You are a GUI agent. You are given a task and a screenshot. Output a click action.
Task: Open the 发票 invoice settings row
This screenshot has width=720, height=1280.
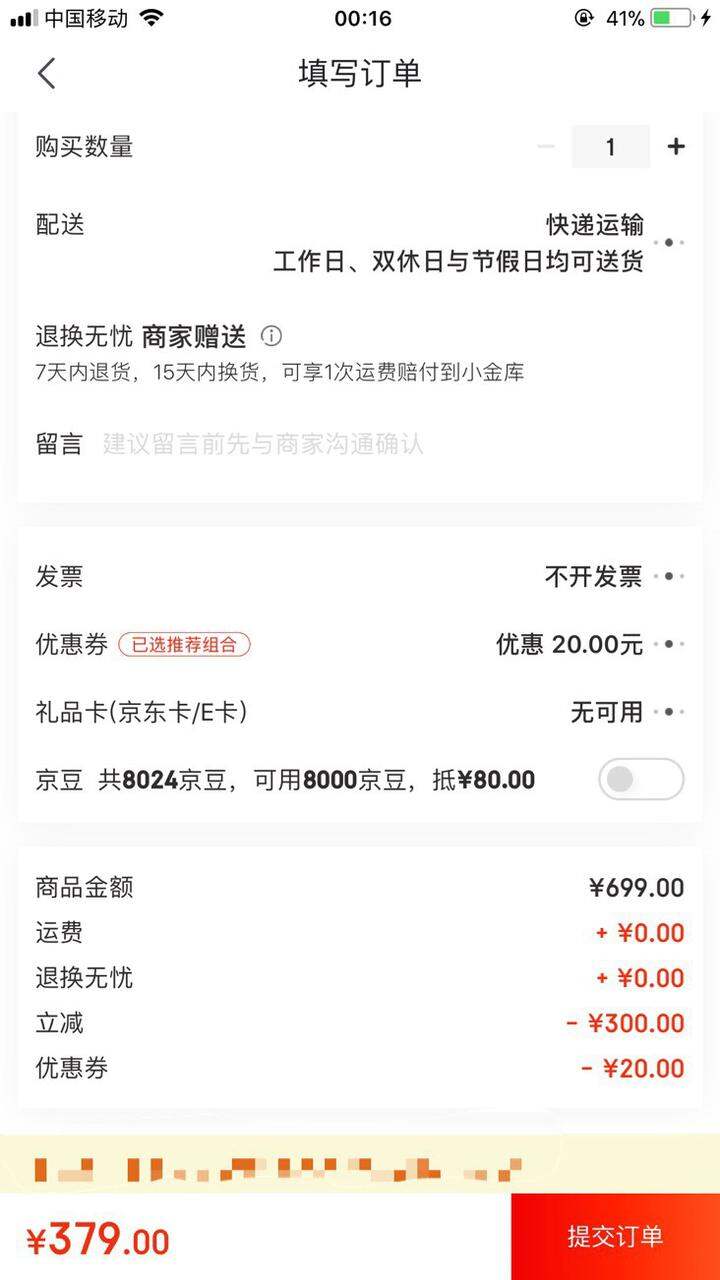click(x=360, y=577)
